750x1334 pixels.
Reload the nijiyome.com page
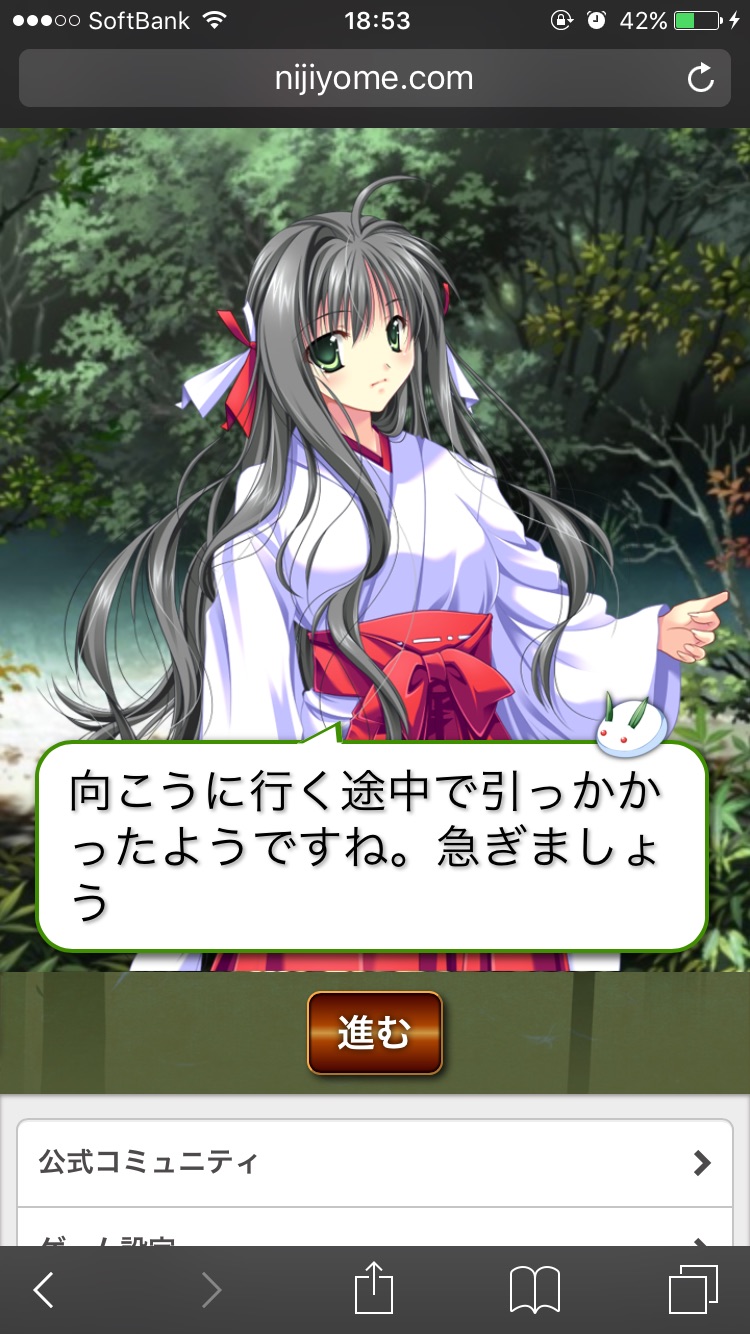701,78
